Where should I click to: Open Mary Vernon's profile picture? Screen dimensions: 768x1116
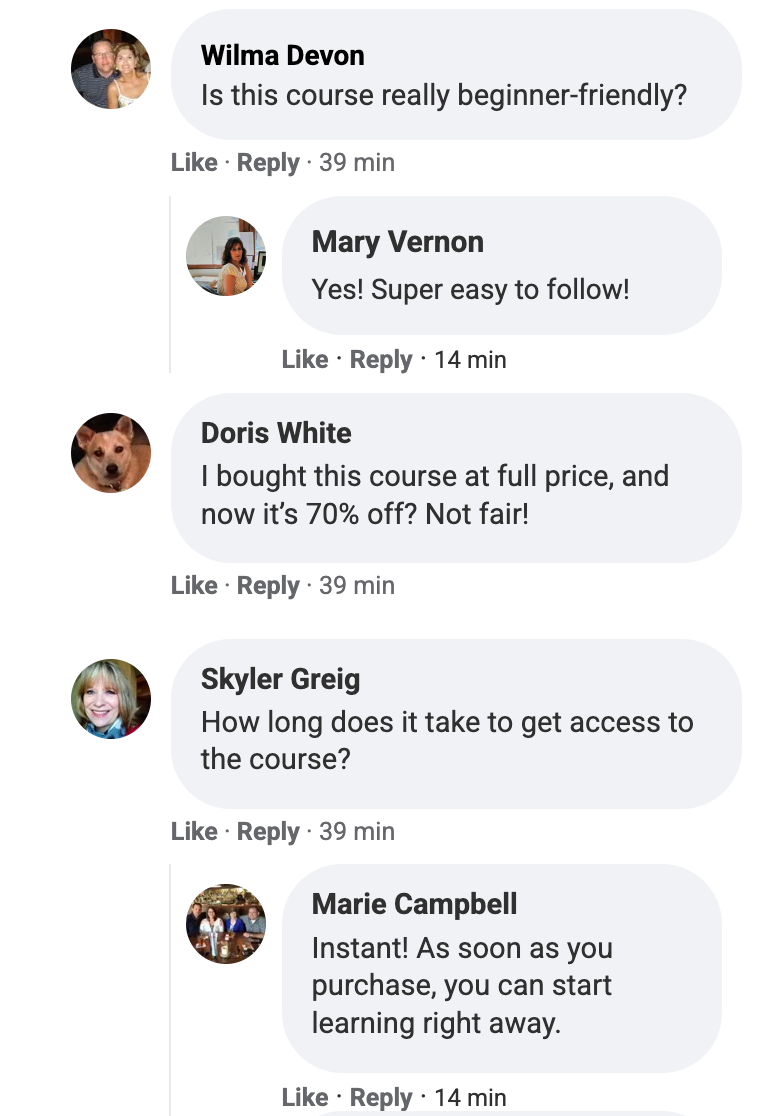click(226, 256)
